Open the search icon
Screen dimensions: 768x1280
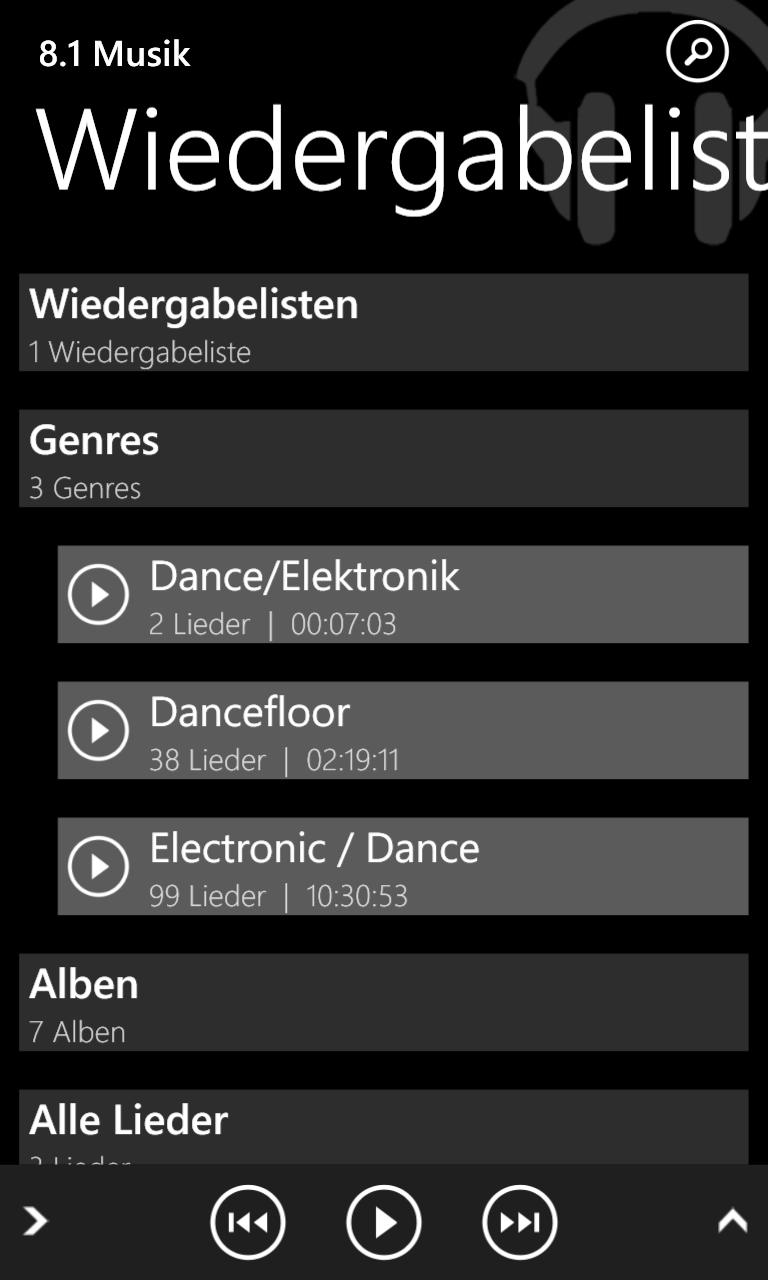pyautogui.click(x=697, y=51)
